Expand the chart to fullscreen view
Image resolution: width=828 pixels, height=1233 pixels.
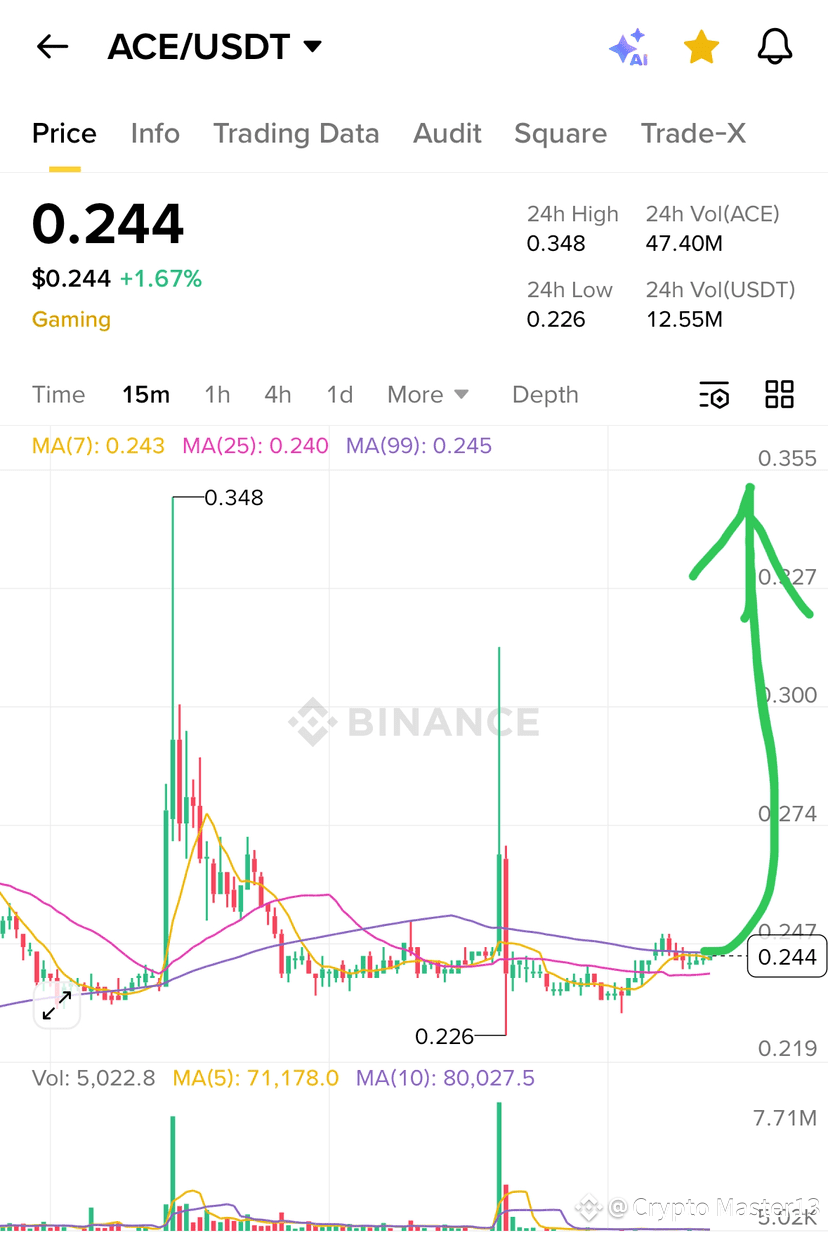point(56,1005)
